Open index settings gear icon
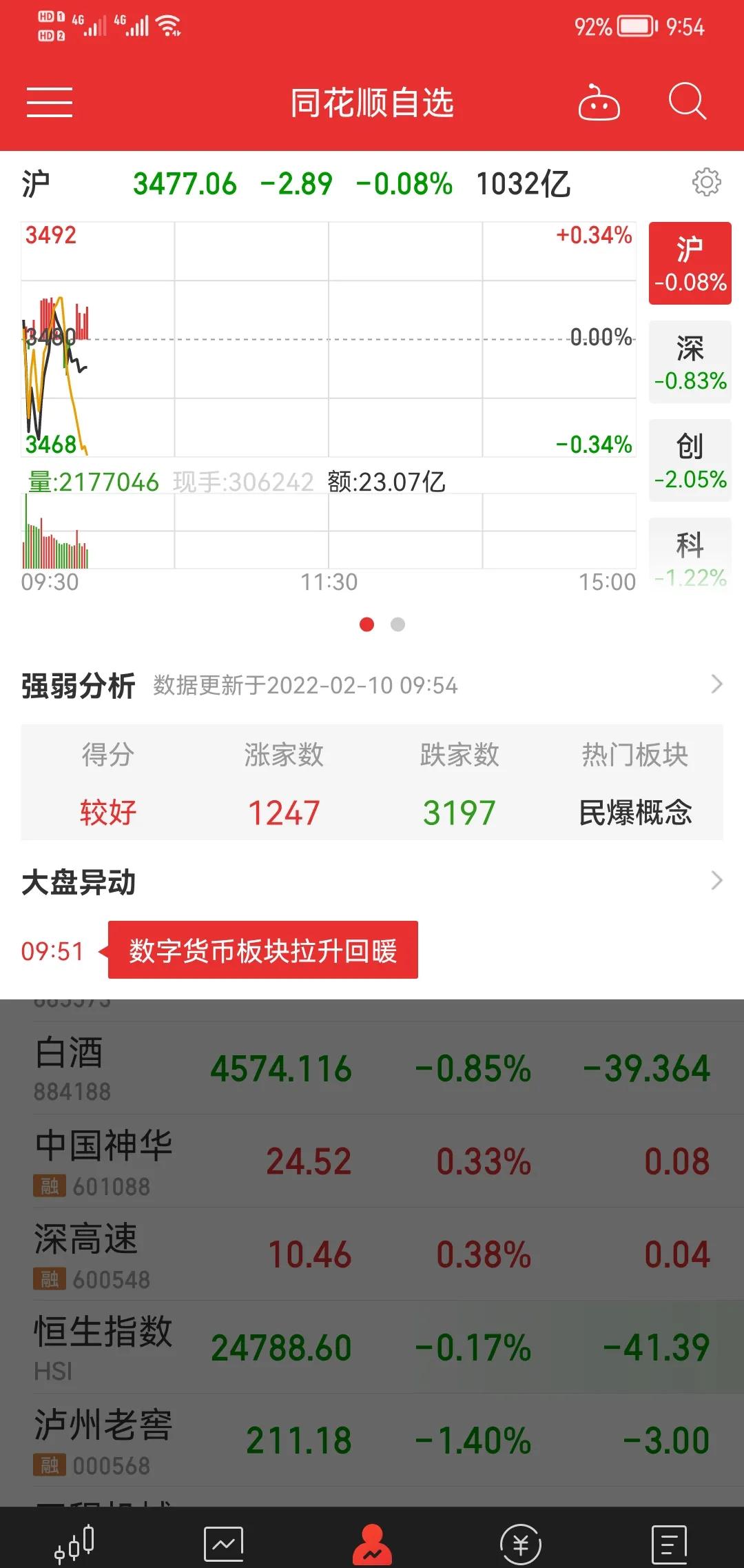Image resolution: width=744 pixels, height=1568 pixels. [706, 182]
